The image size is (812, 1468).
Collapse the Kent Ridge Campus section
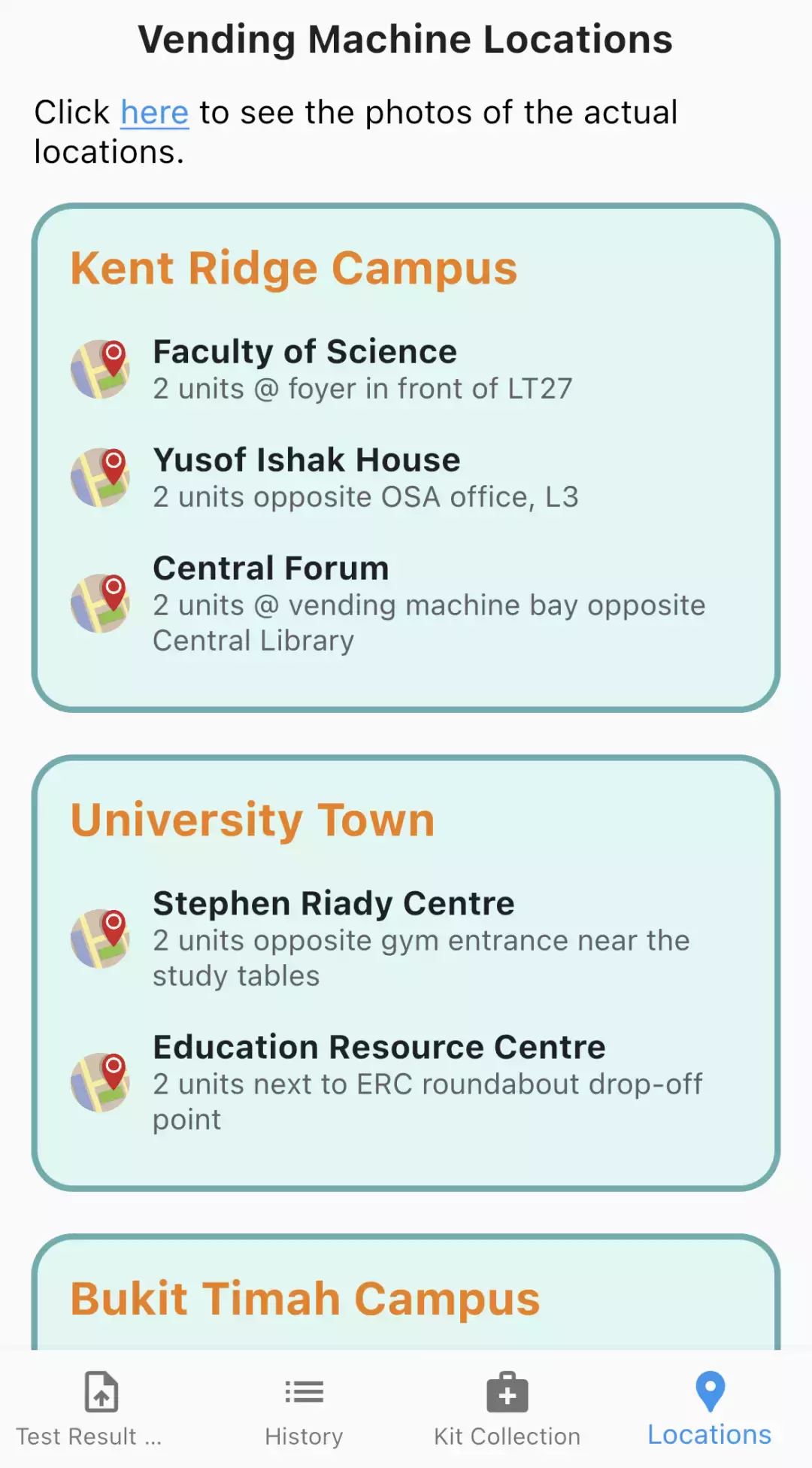[295, 268]
